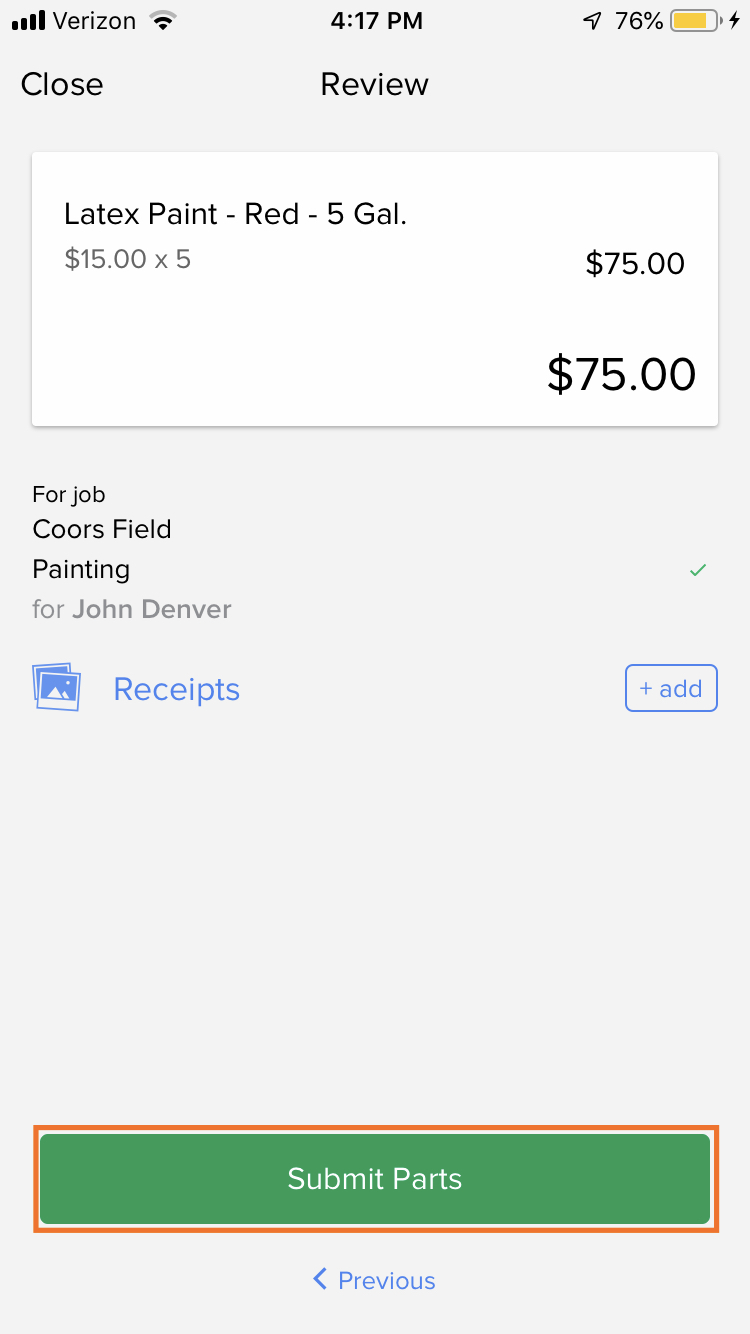
Task: Select the Coors Field Painting job
Action: [x=370, y=552]
